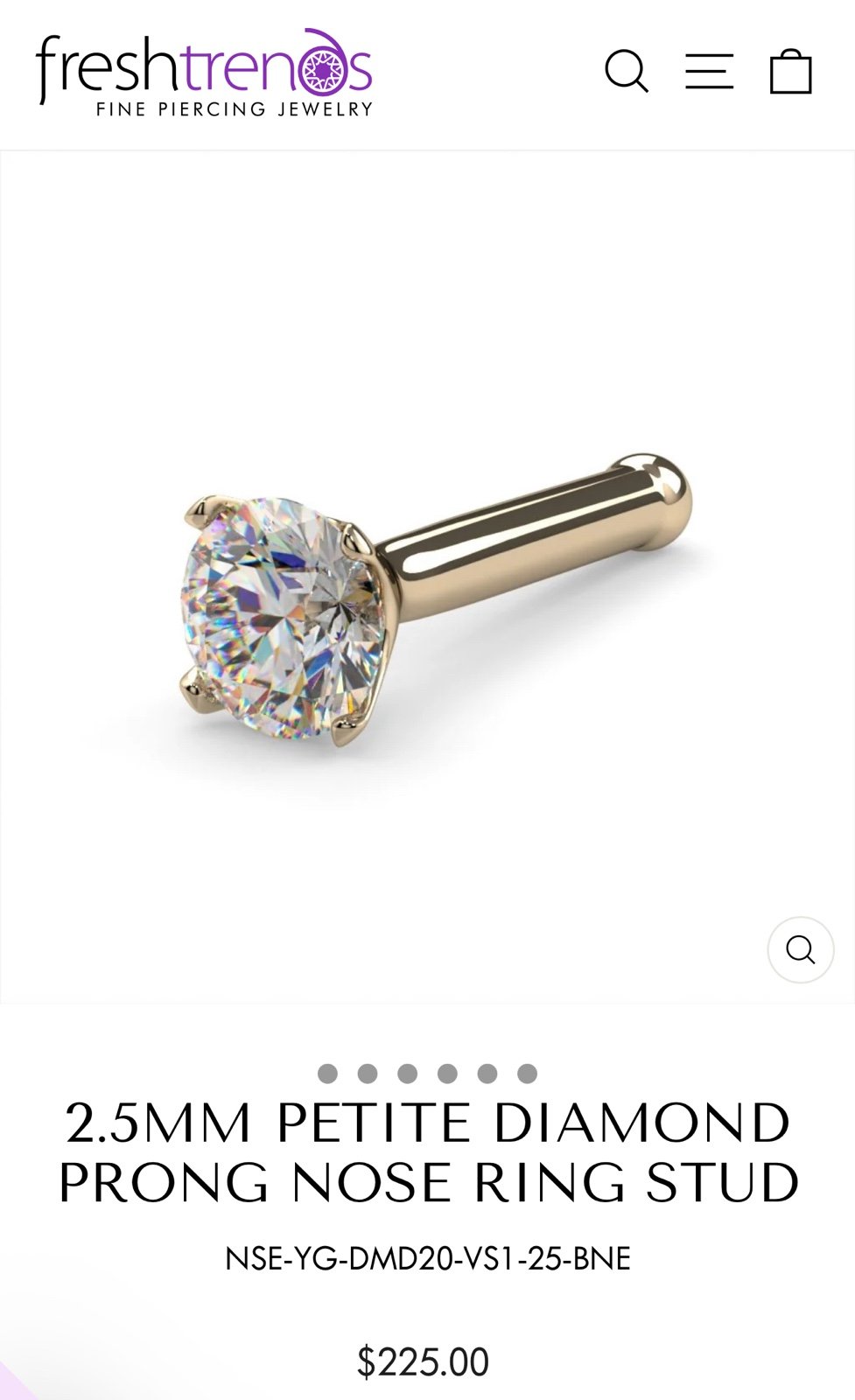Viewport: 855px width, 1400px height.
Task: Select the first image gallery dot
Action: 327,1074
